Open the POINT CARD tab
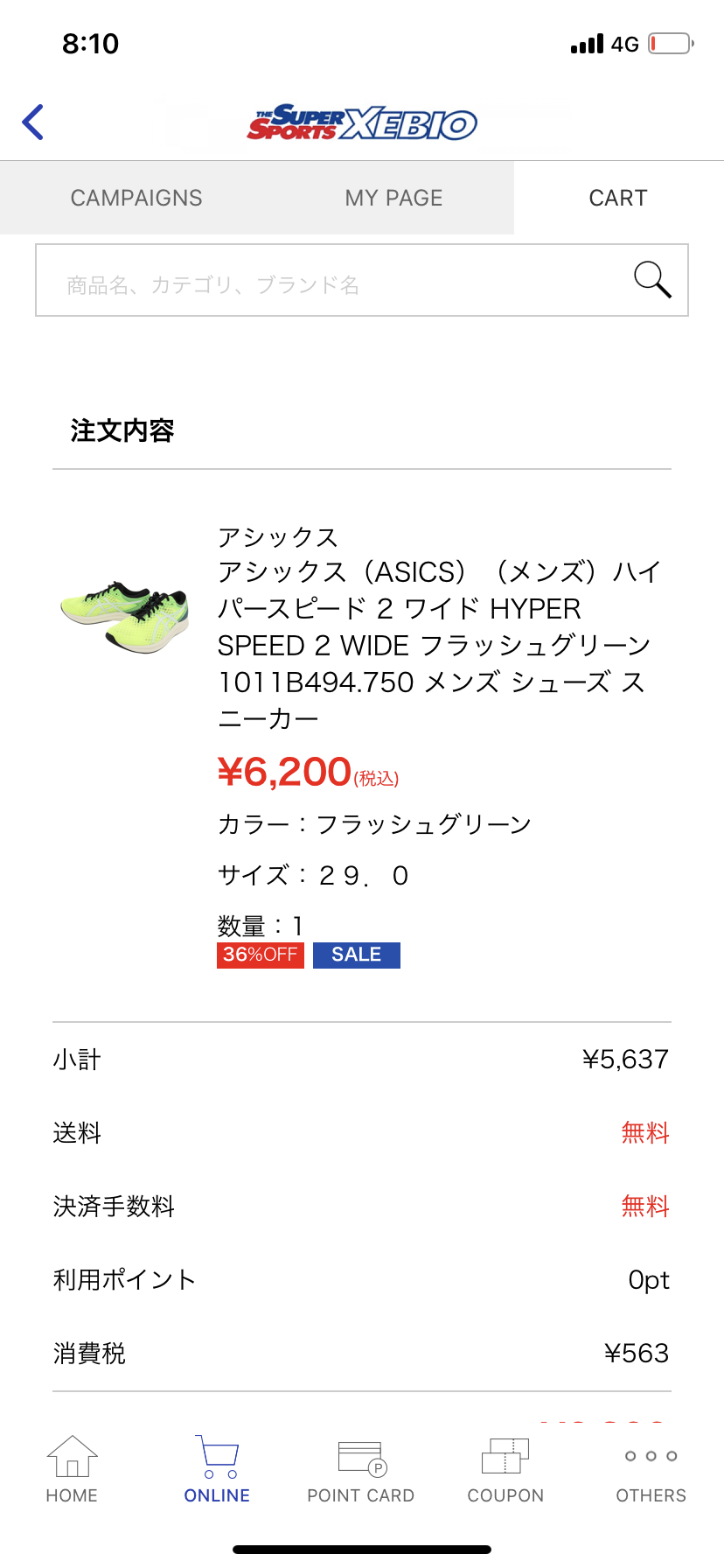The height and width of the screenshot is (1568, 724). click(x=361, y=1469)
